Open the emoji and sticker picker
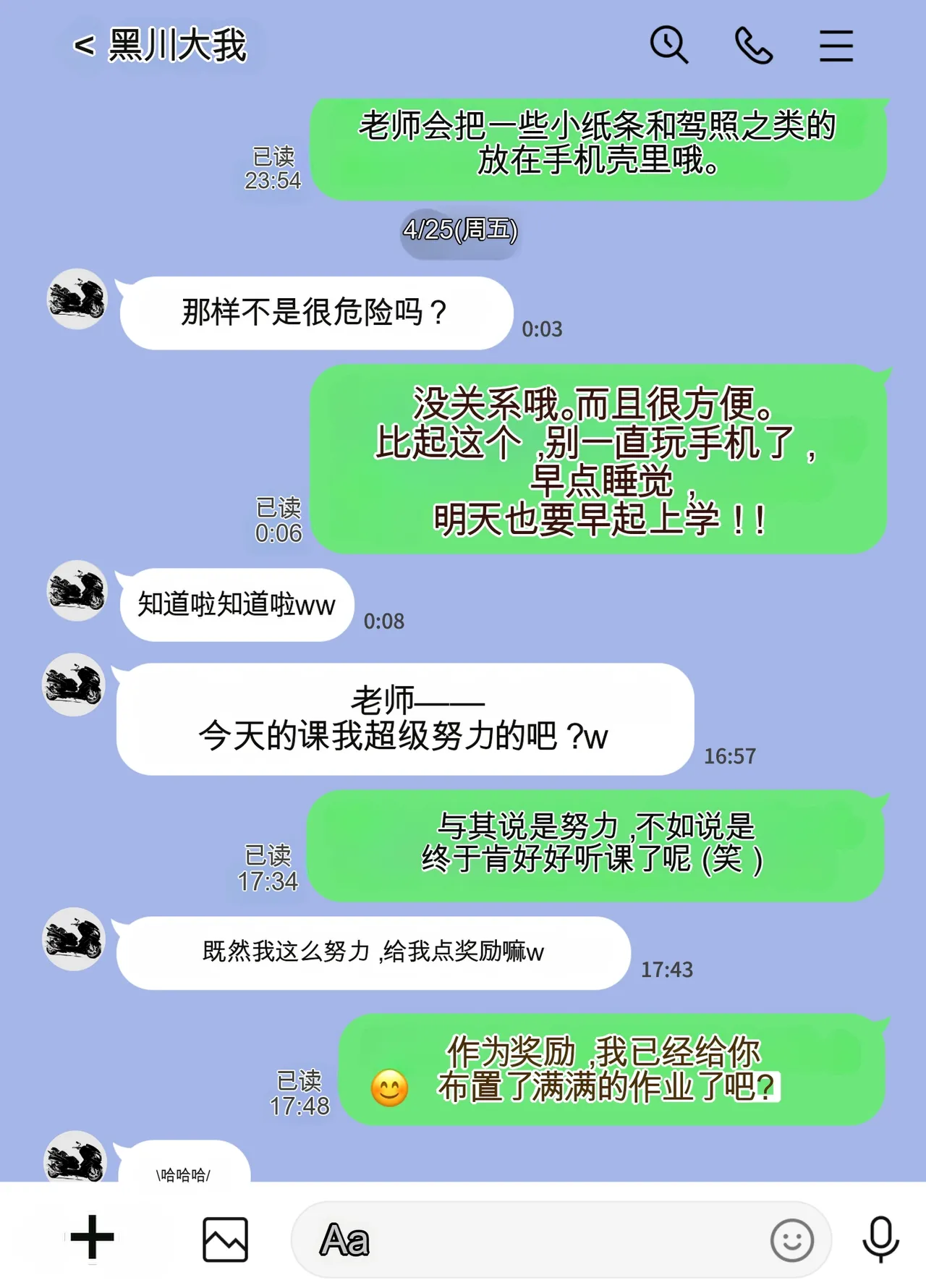This screenshot has width=926, height=1288. pos(791,1240)
